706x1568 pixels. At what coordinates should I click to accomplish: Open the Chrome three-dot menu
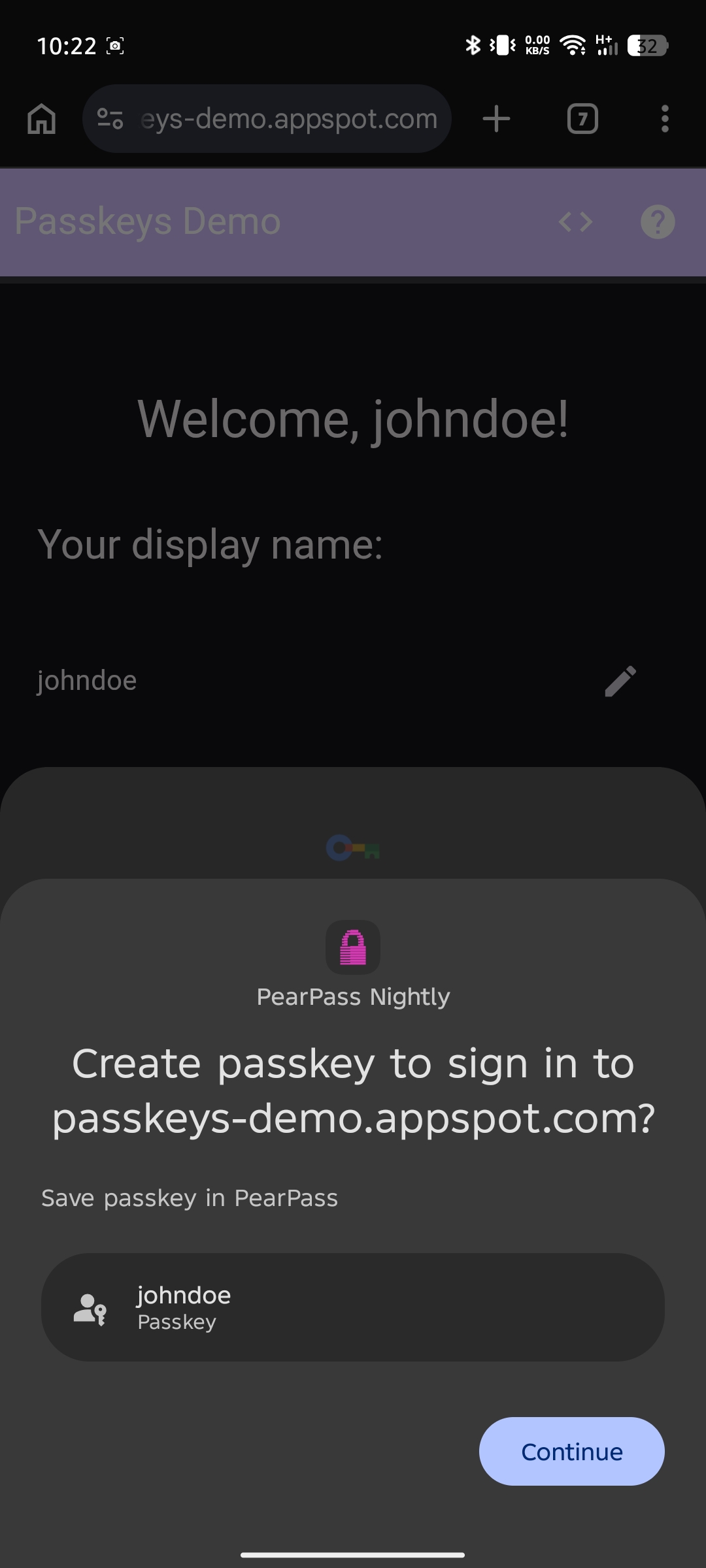[x=665, y=118]
